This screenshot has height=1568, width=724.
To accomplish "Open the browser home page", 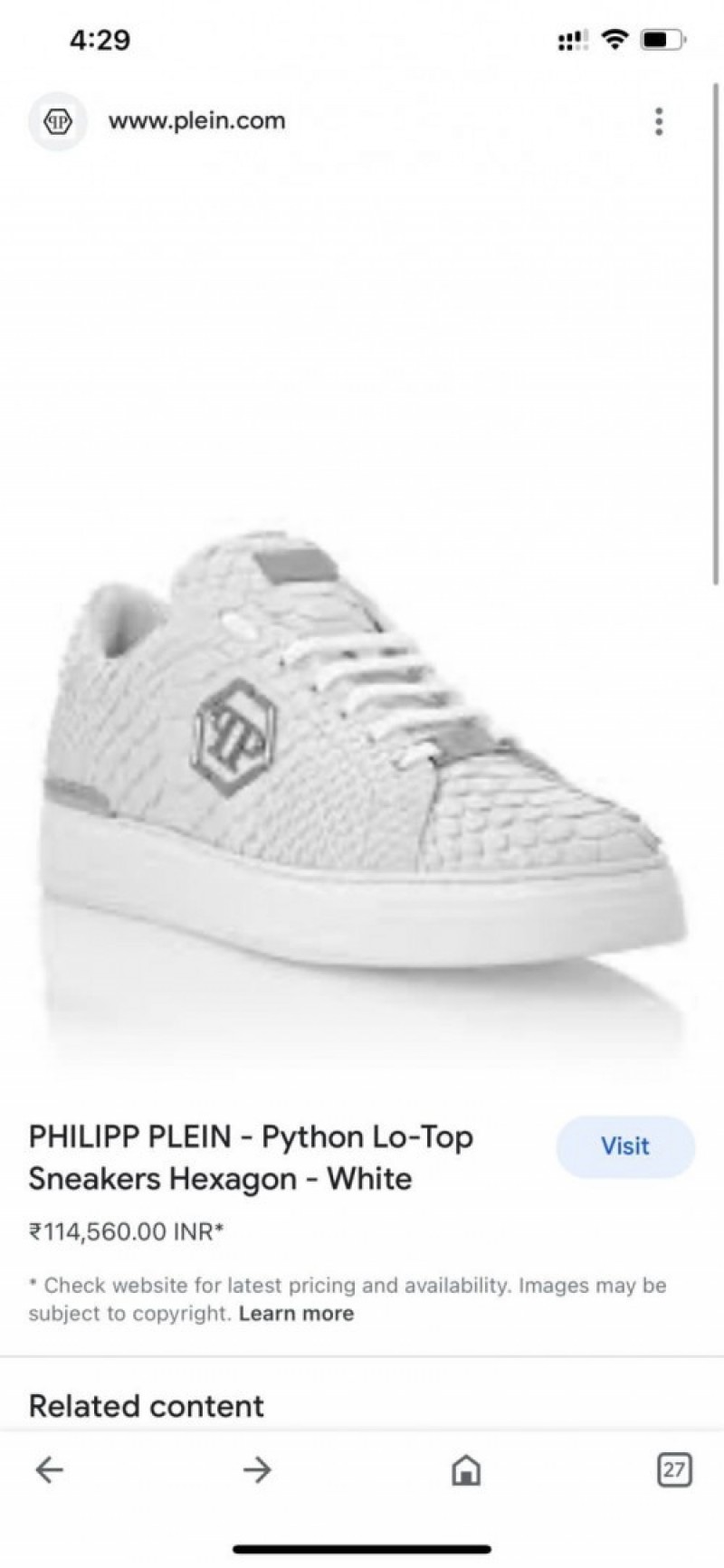I will pos(466,1470).
